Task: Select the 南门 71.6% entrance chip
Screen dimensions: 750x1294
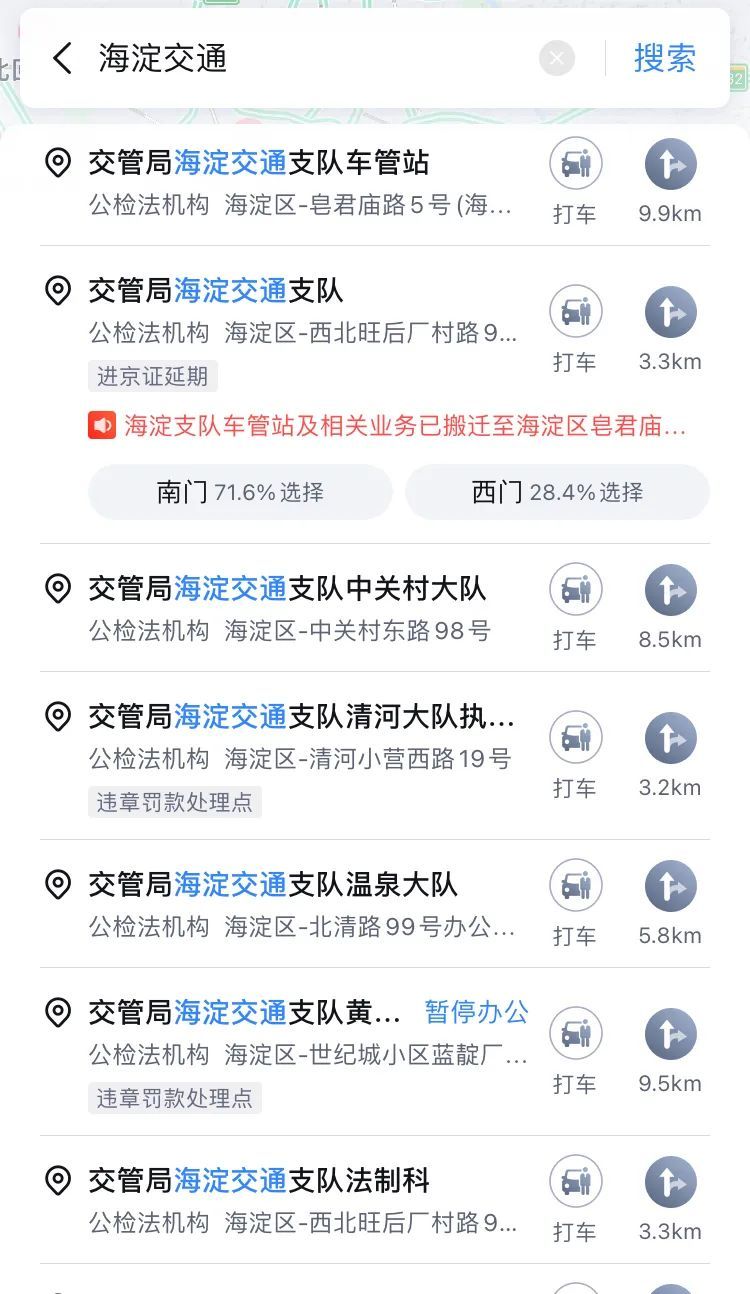Action: [240, 492]
